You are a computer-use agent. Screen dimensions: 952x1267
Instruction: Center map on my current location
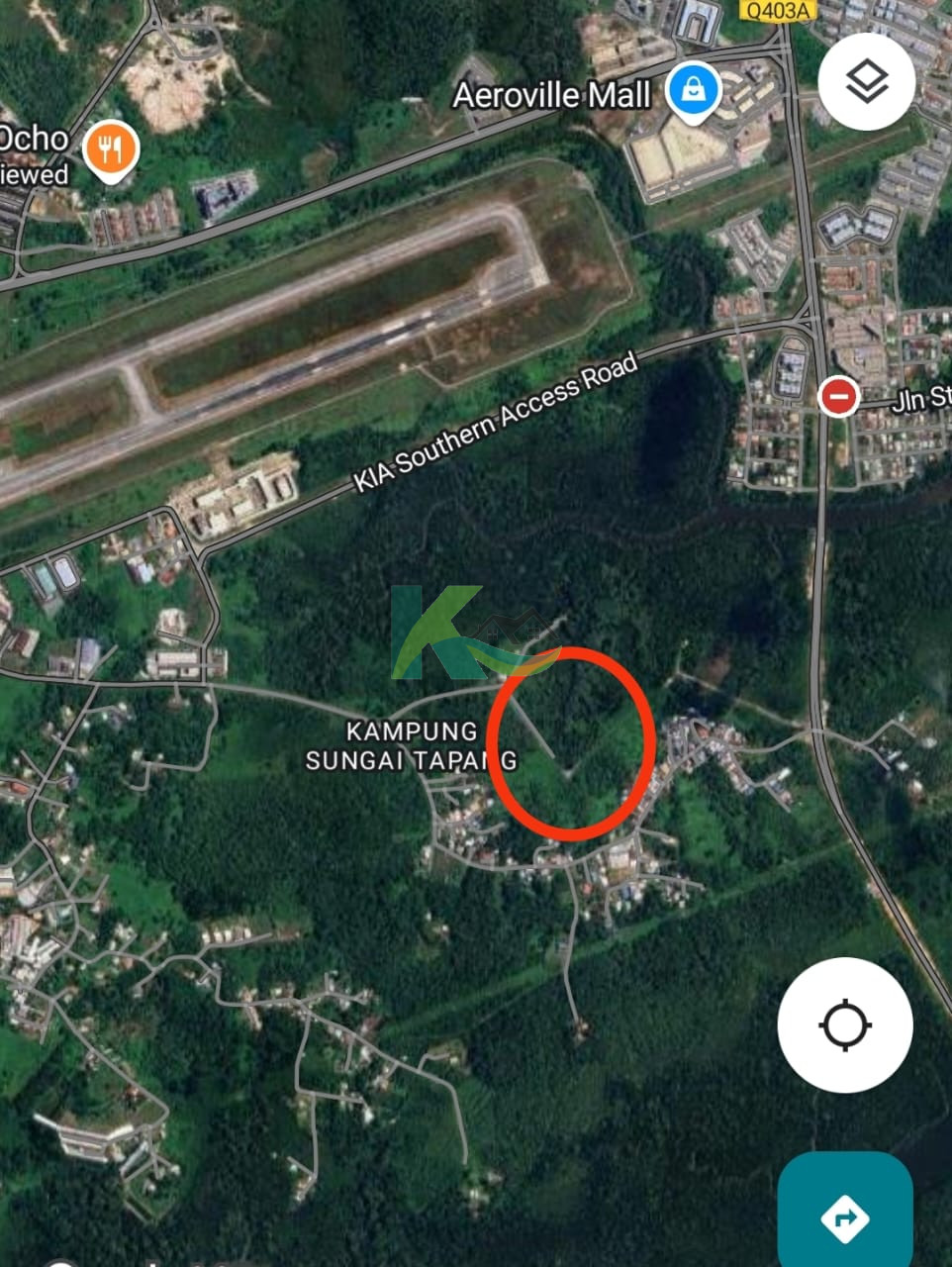(x=844, y=1025)
